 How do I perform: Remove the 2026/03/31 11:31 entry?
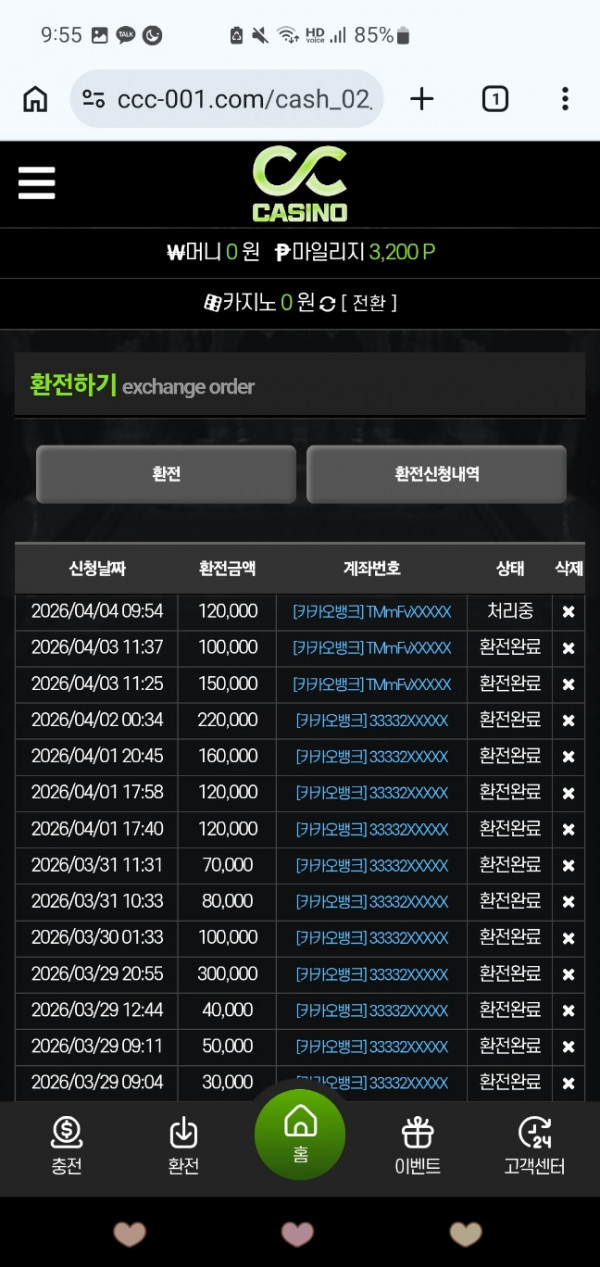pos(568,866)
